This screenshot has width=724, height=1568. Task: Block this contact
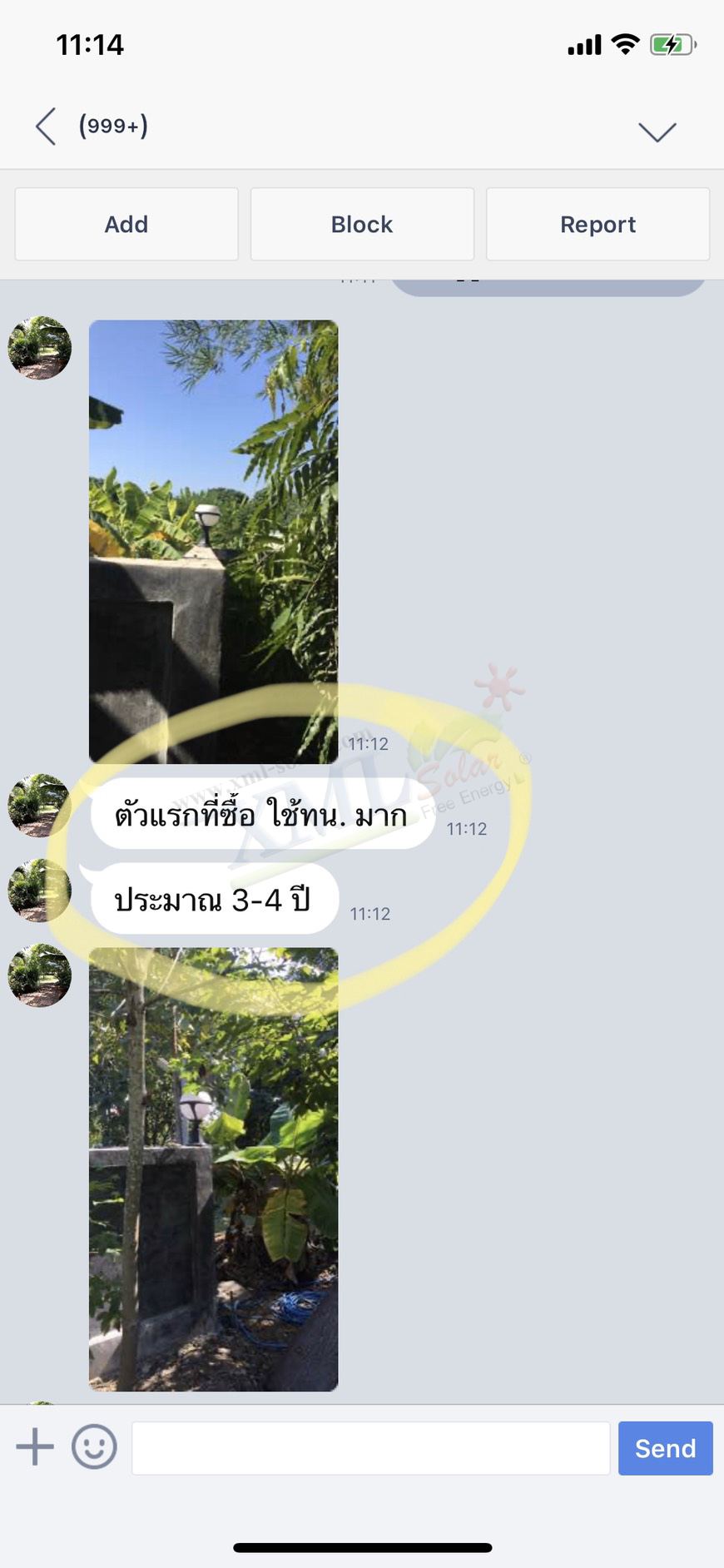(362, 224)
